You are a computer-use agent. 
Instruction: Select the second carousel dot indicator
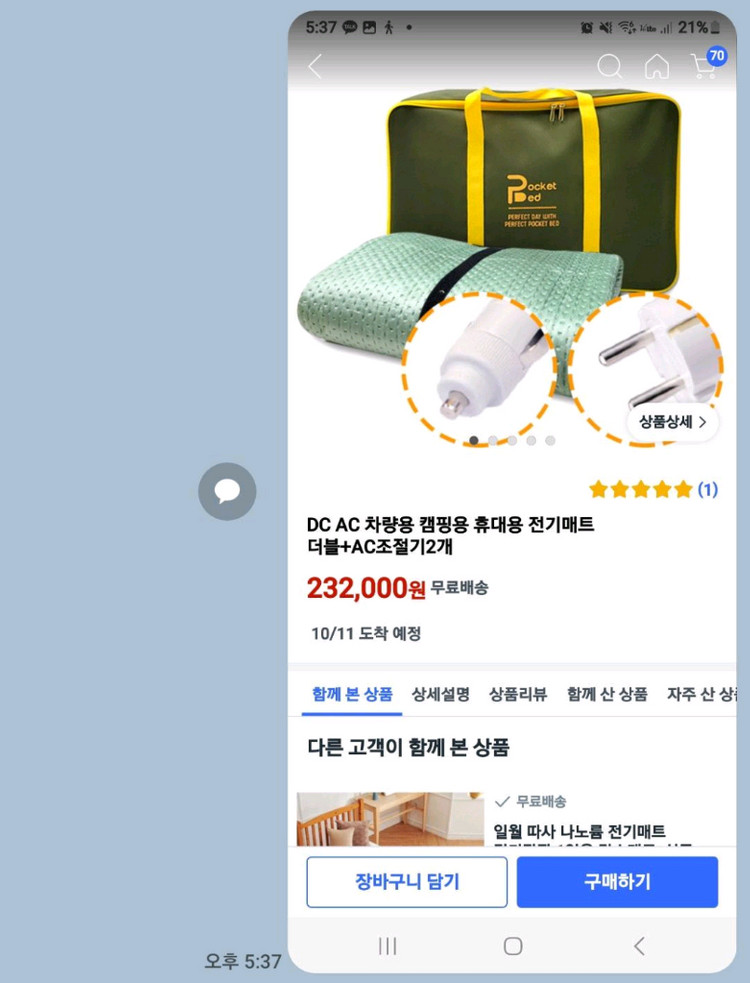click(x=493, y=439)
